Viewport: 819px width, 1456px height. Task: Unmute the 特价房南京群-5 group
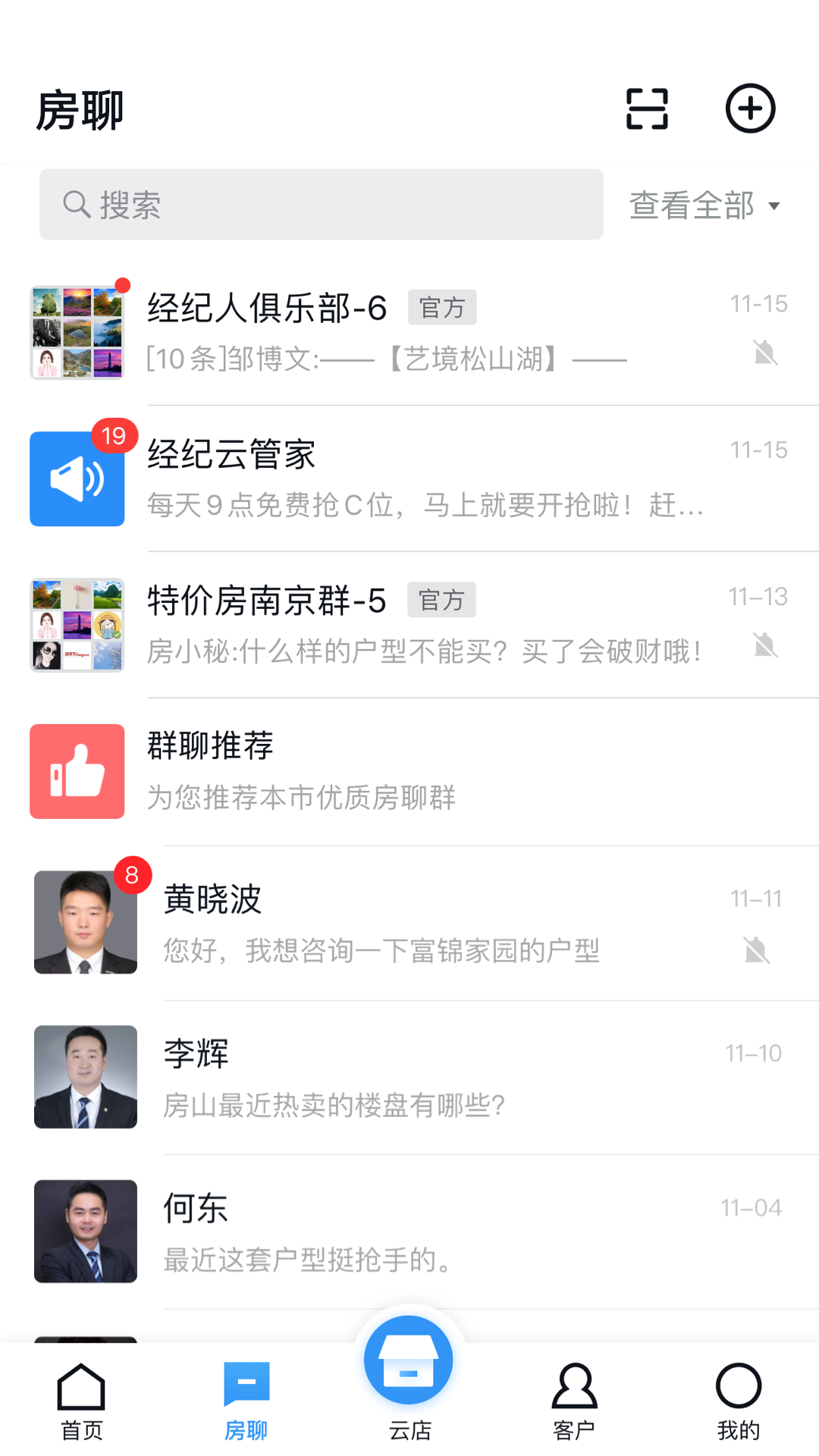click(766, 646)
